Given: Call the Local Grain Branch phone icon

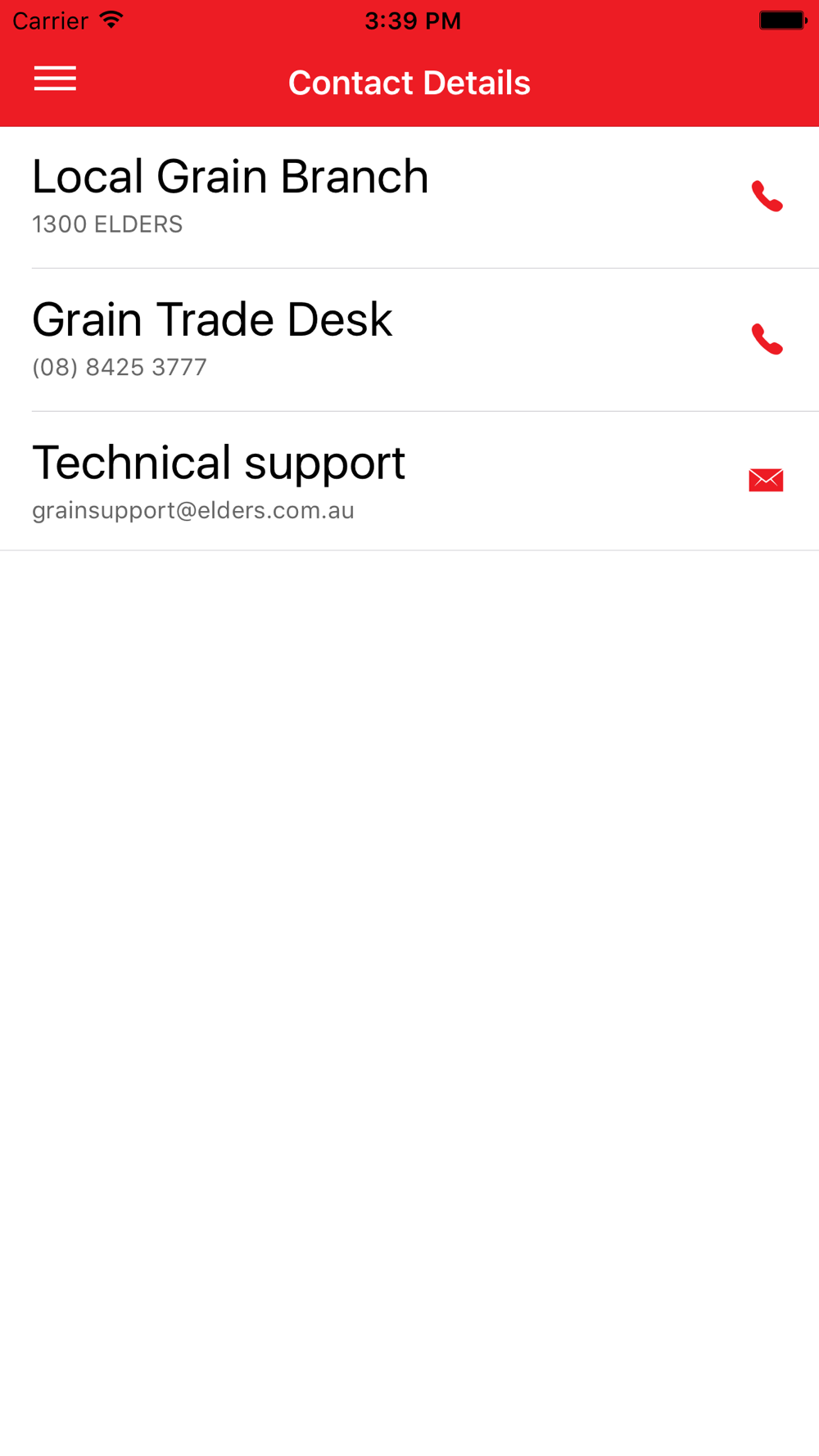Looking at the screenshot, I should point(767,197).
